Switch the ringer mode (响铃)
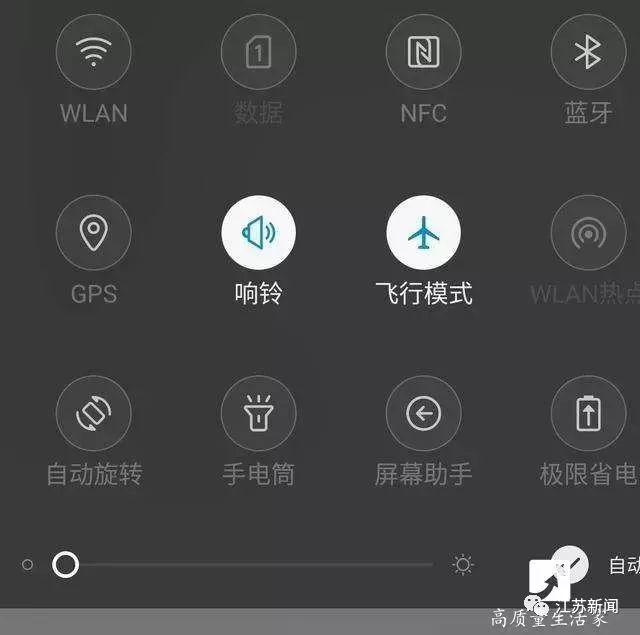640x635 pixels. pyautogui.click(x=258, y=233)
